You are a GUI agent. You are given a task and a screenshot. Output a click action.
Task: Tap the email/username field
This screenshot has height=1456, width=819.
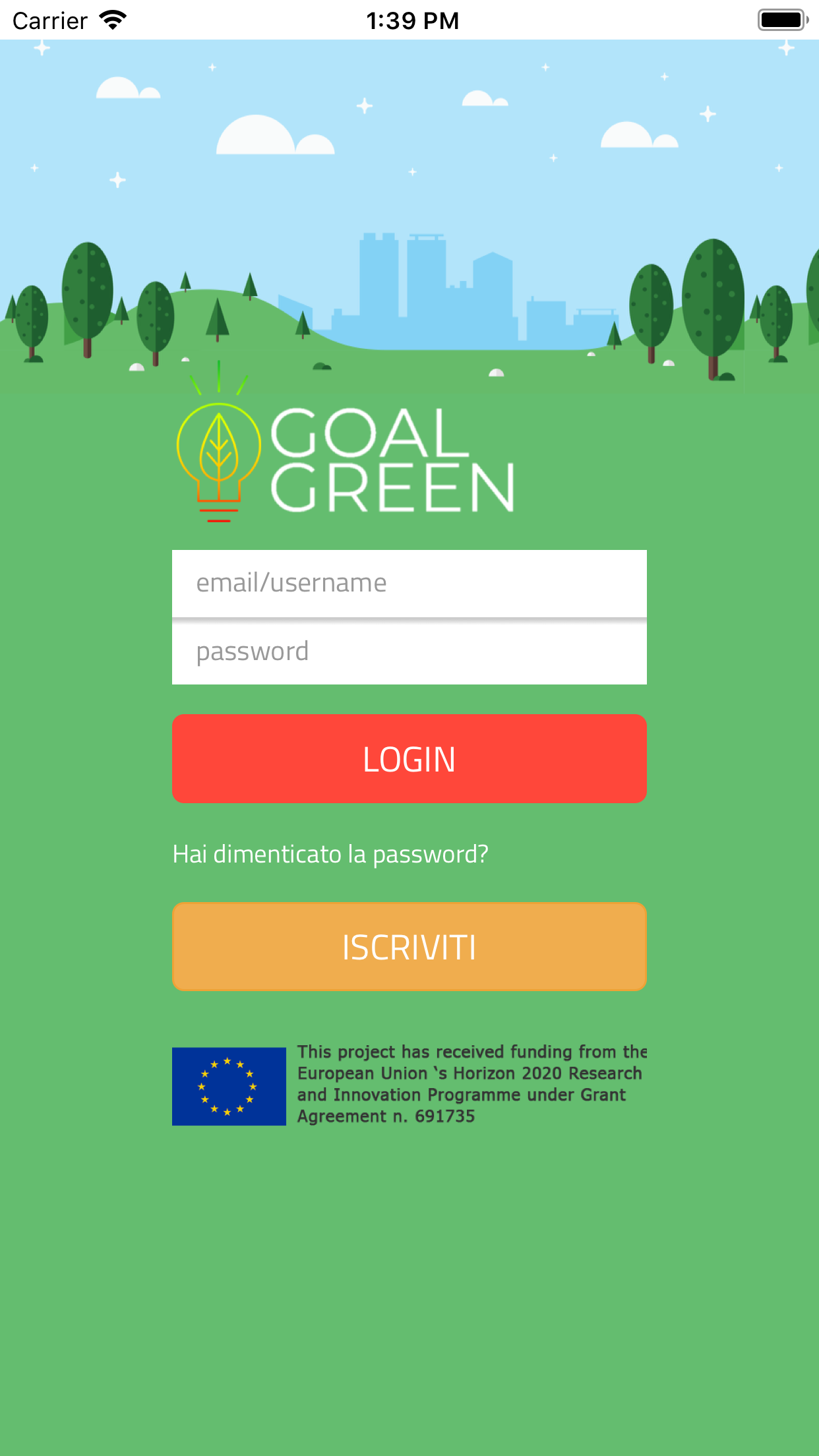[409, 584]
